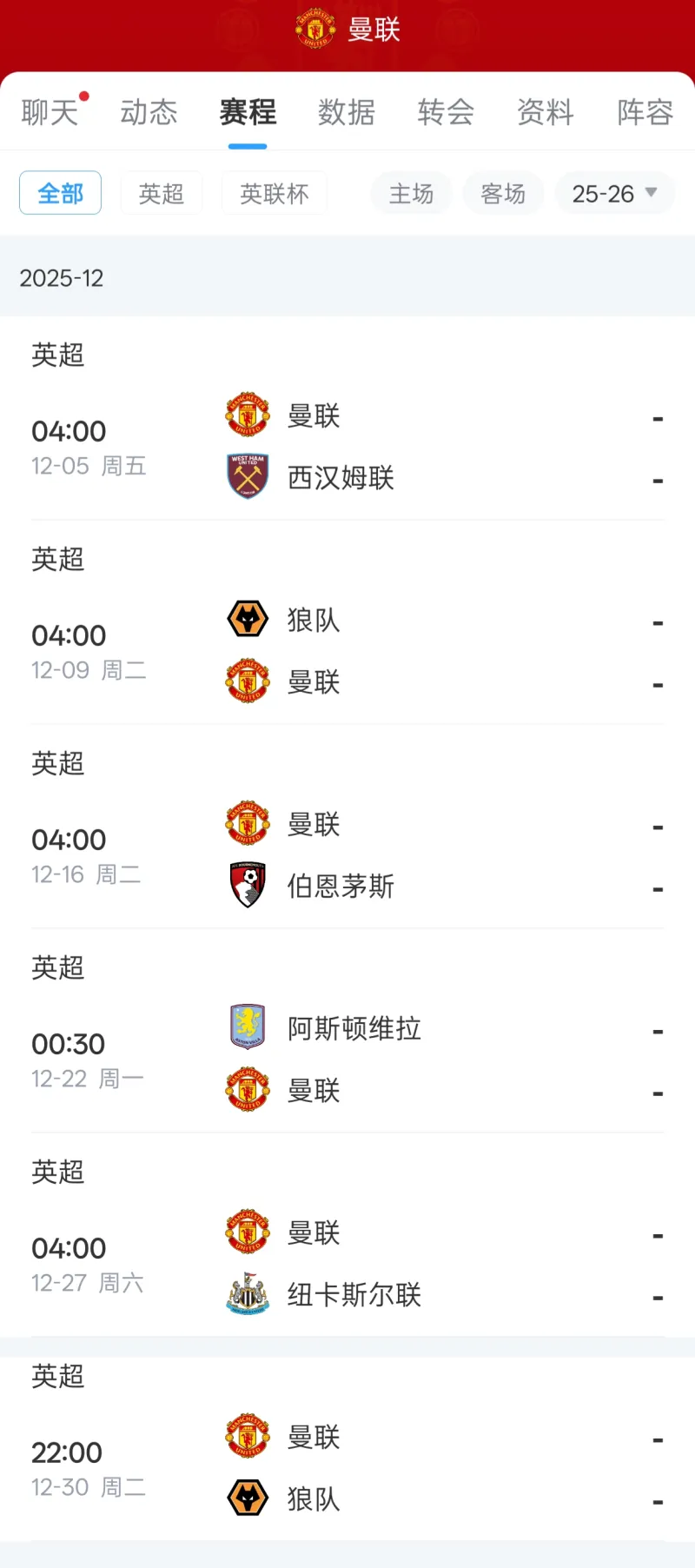Select the 全部 filter chip

60,193
